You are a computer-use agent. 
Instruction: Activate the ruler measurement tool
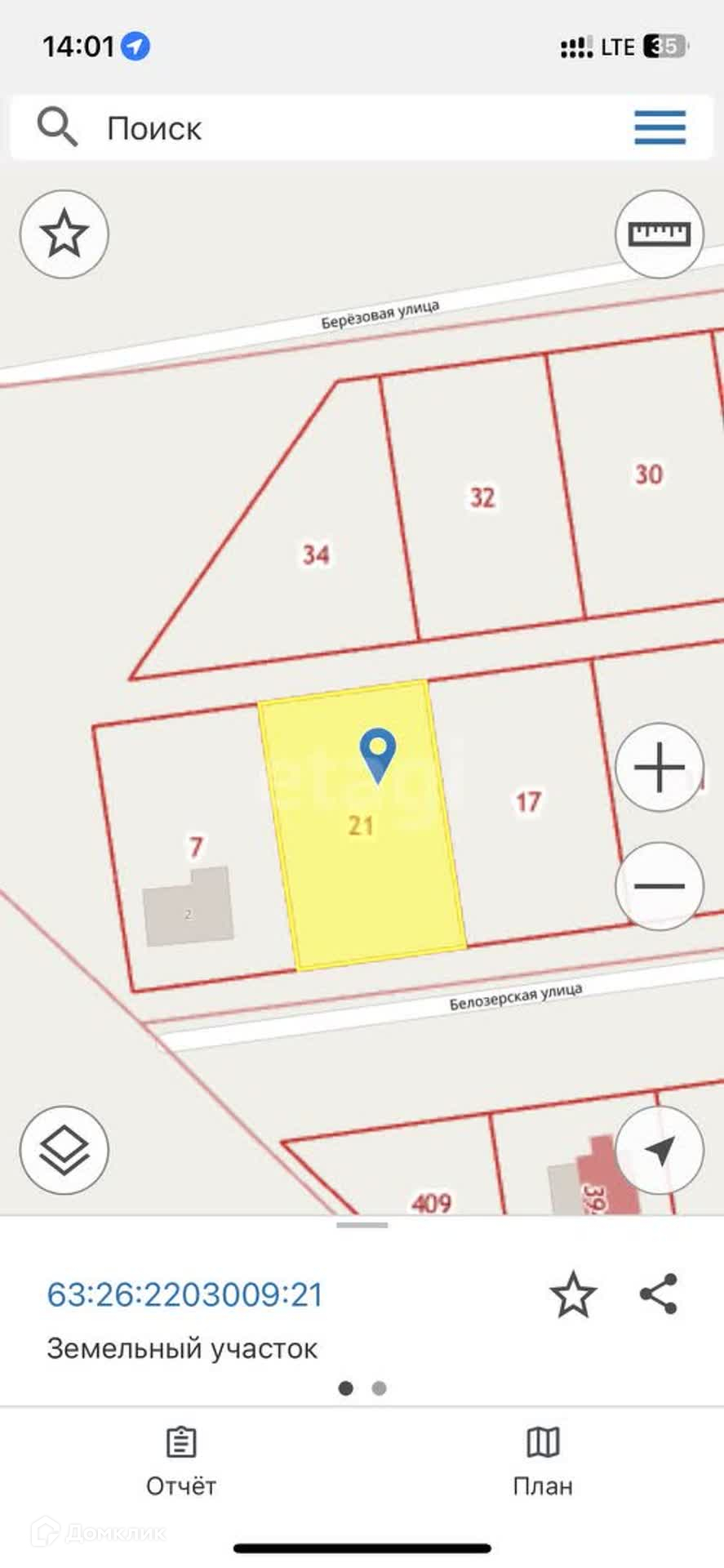[x=659, y=234]
